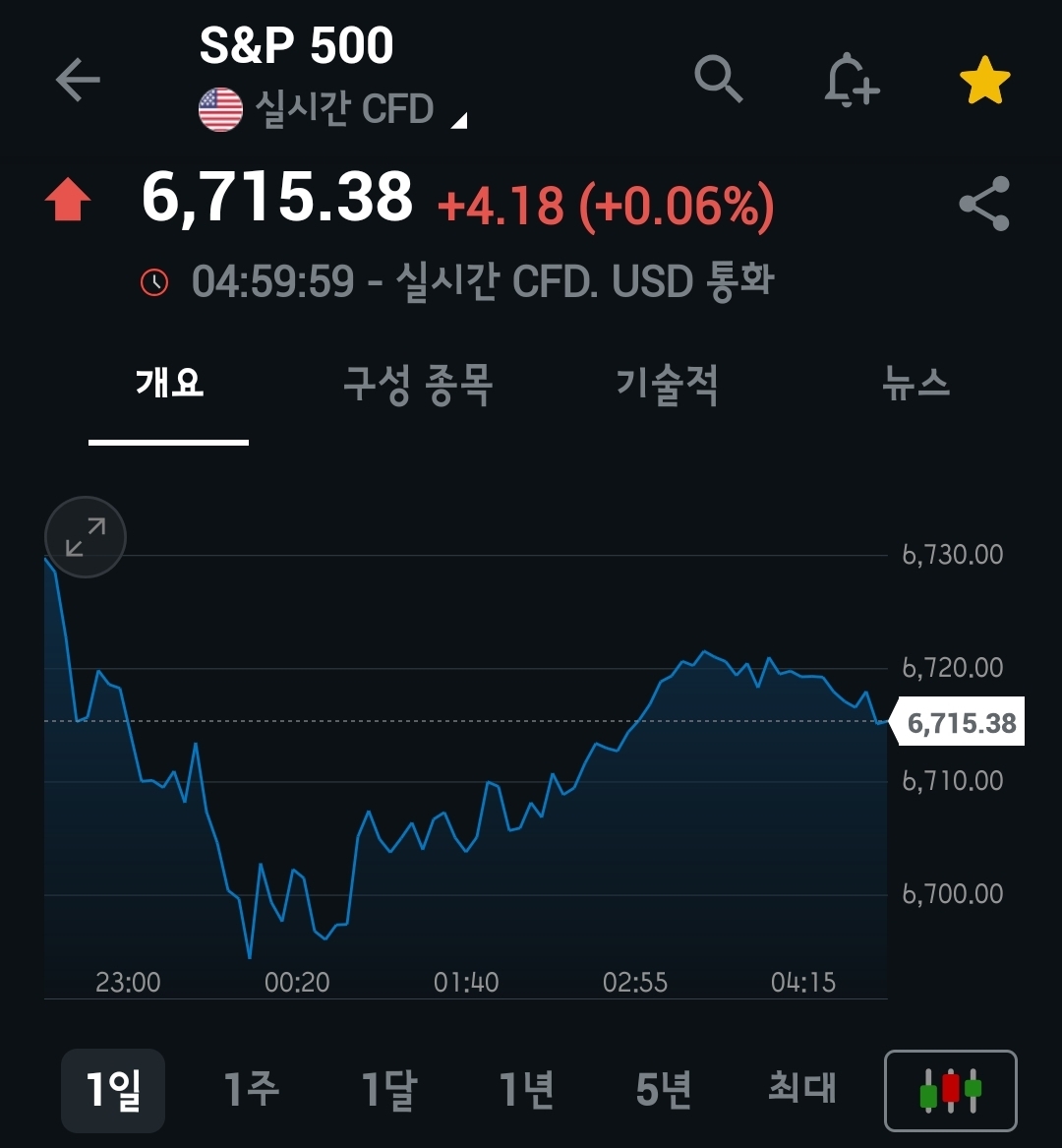Set chart range to 5년

click(x=664, y=1090)
